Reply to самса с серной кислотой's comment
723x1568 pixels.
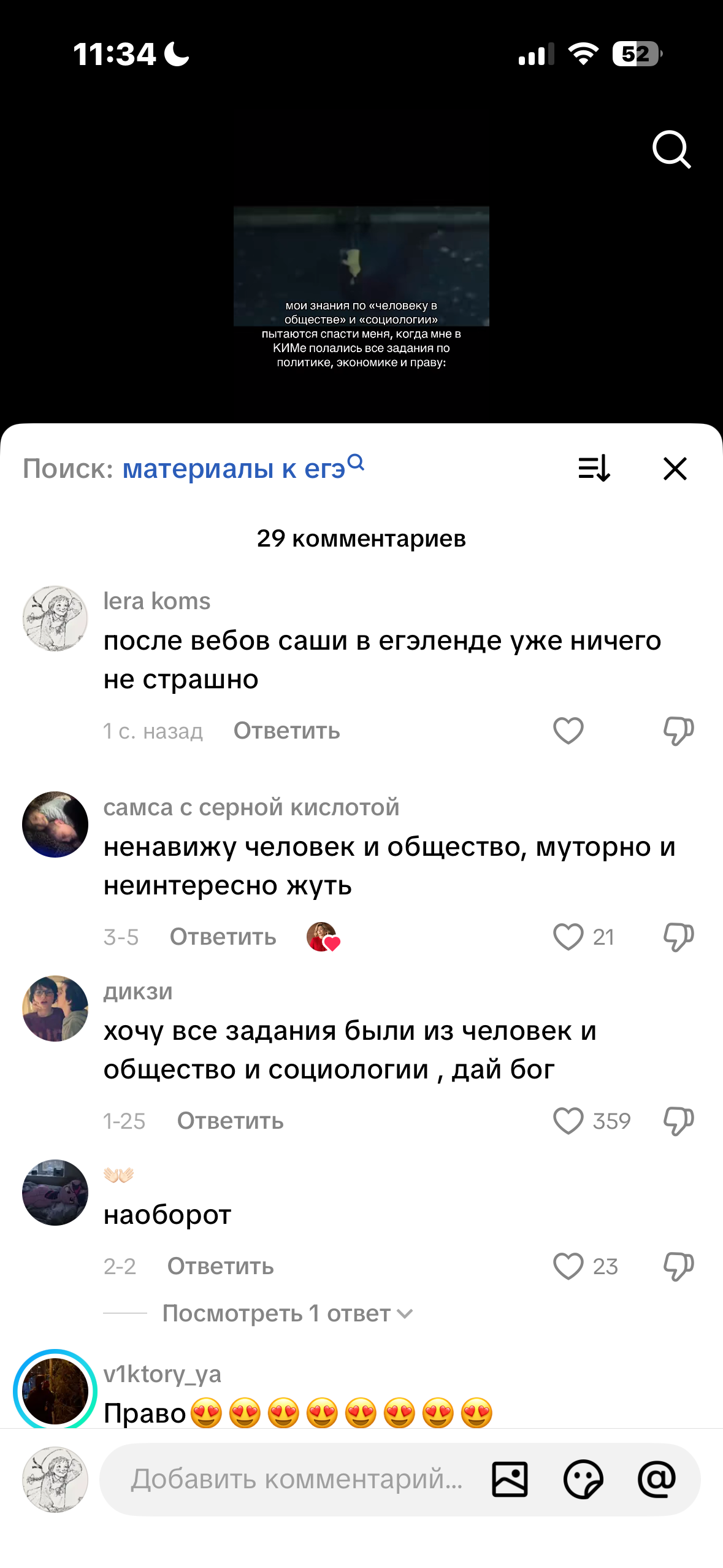[x=223, y=937]
